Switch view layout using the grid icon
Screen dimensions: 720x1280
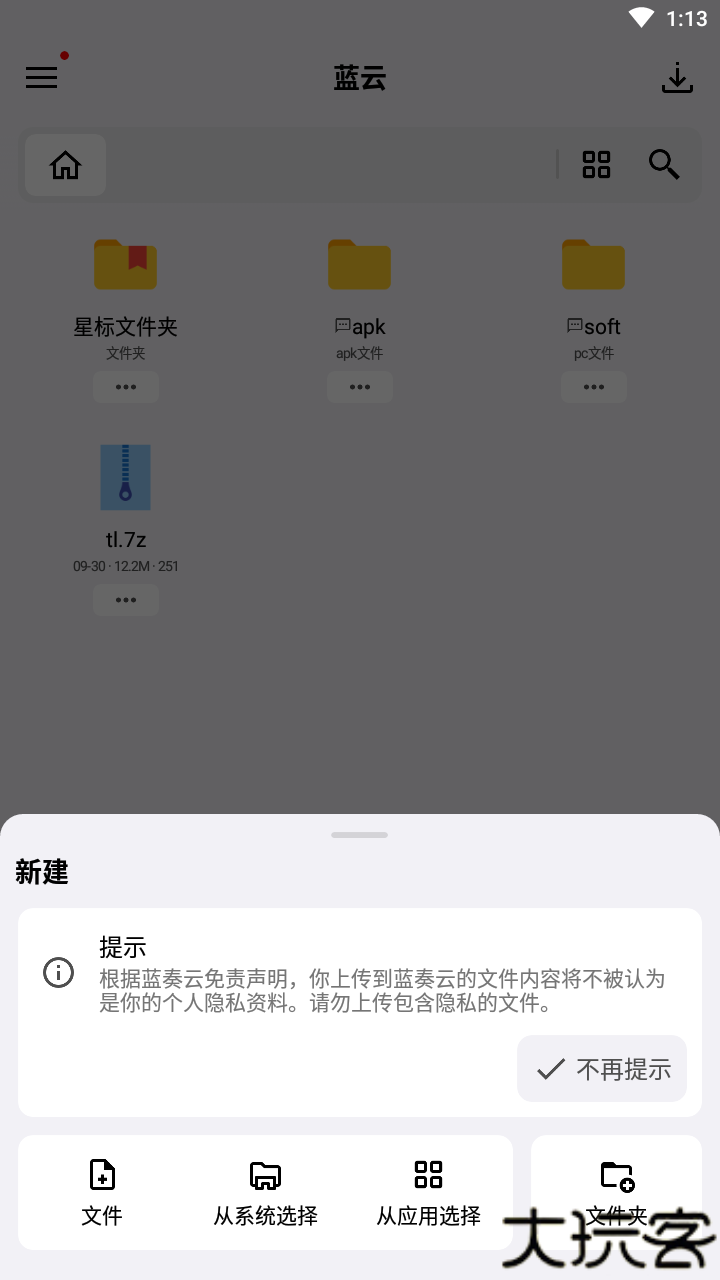[x=596, y=164]
